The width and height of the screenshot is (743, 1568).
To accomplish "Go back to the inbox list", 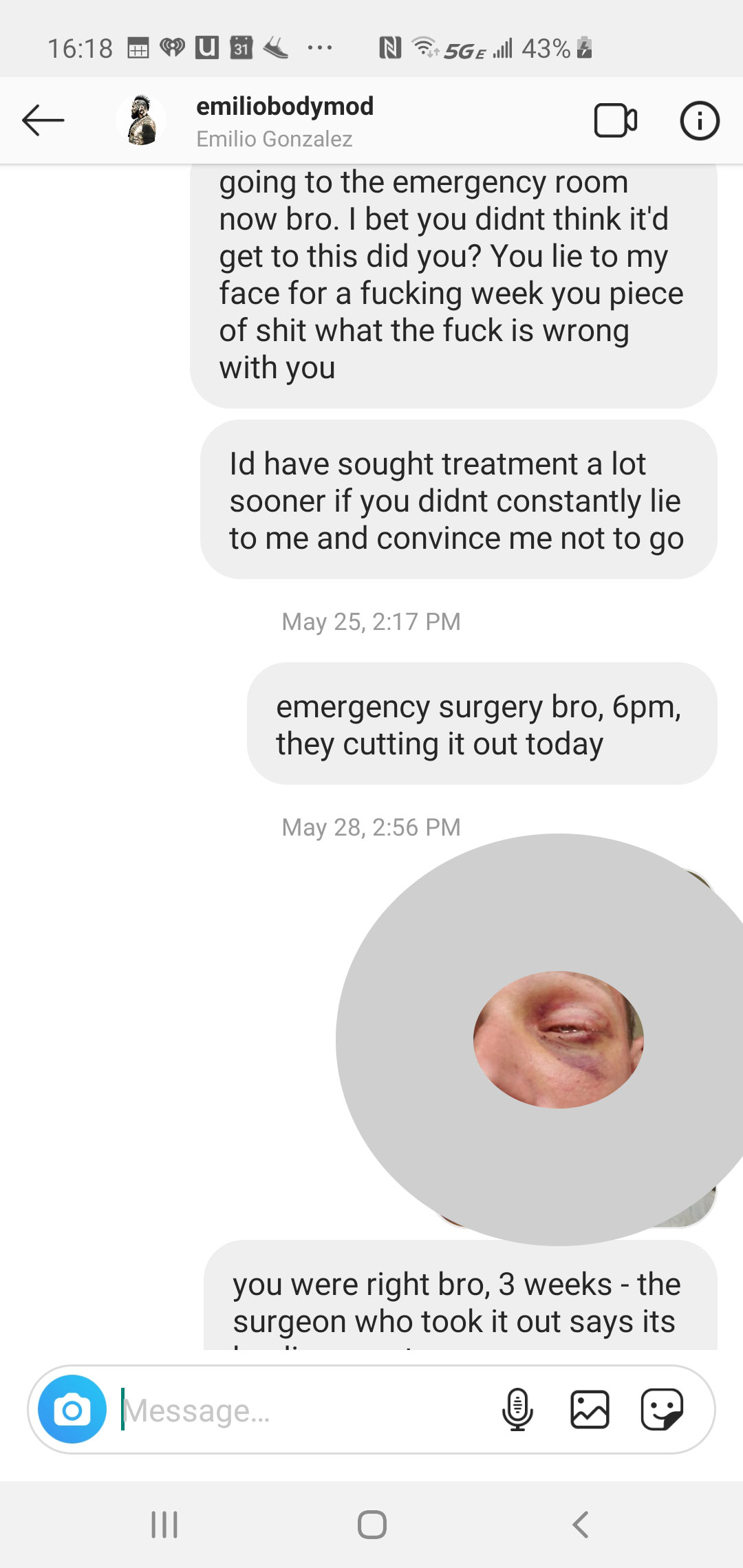I will 43,121.
